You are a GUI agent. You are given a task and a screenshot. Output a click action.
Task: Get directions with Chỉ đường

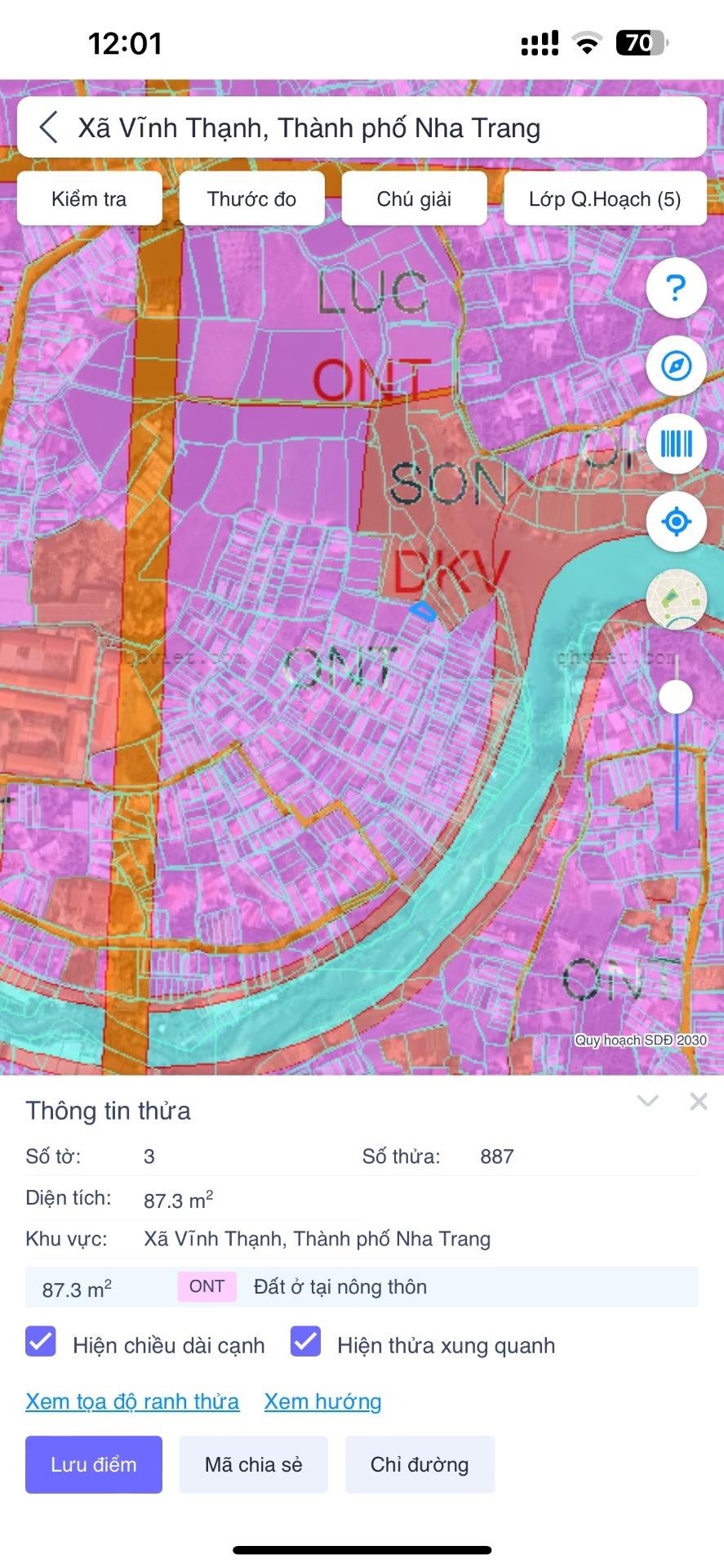[x=420, y=1464]
